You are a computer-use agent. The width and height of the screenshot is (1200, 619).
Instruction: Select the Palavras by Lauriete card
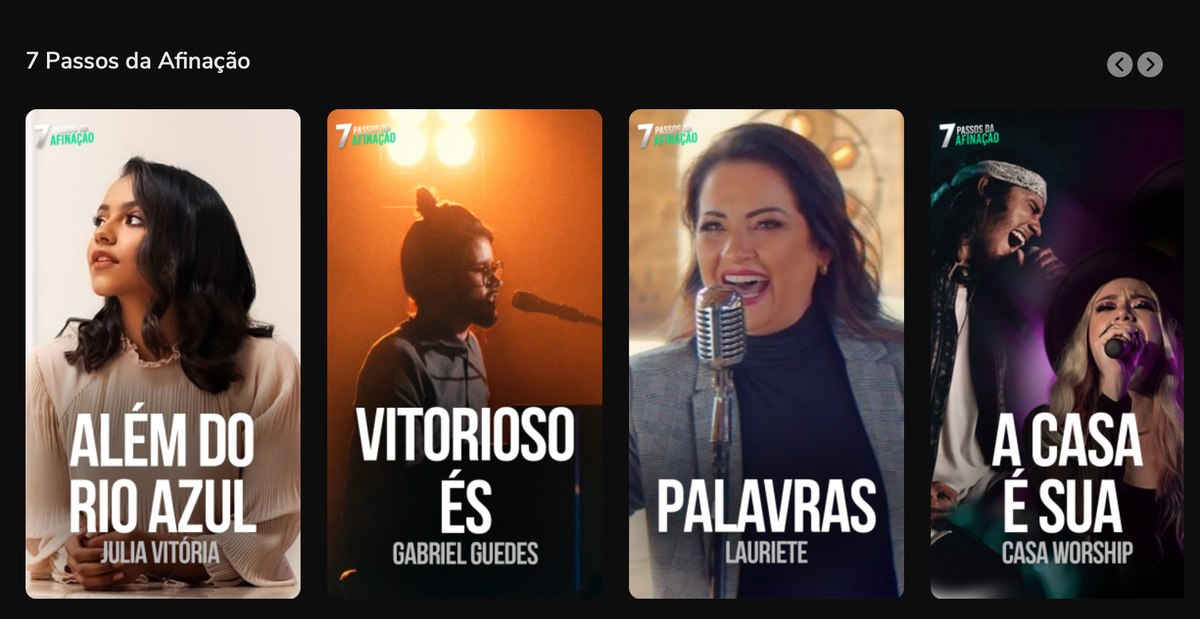click(766, 353)
